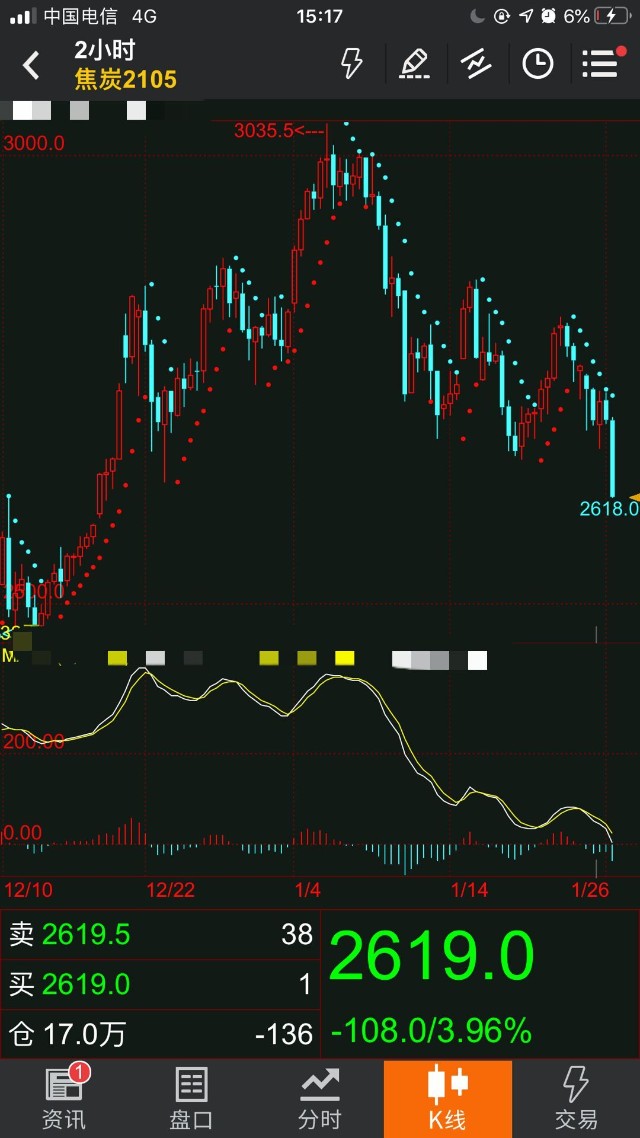Switch to the 资讯 news tab
Screen dimensions: 640x1138
tap(64, 1099)
